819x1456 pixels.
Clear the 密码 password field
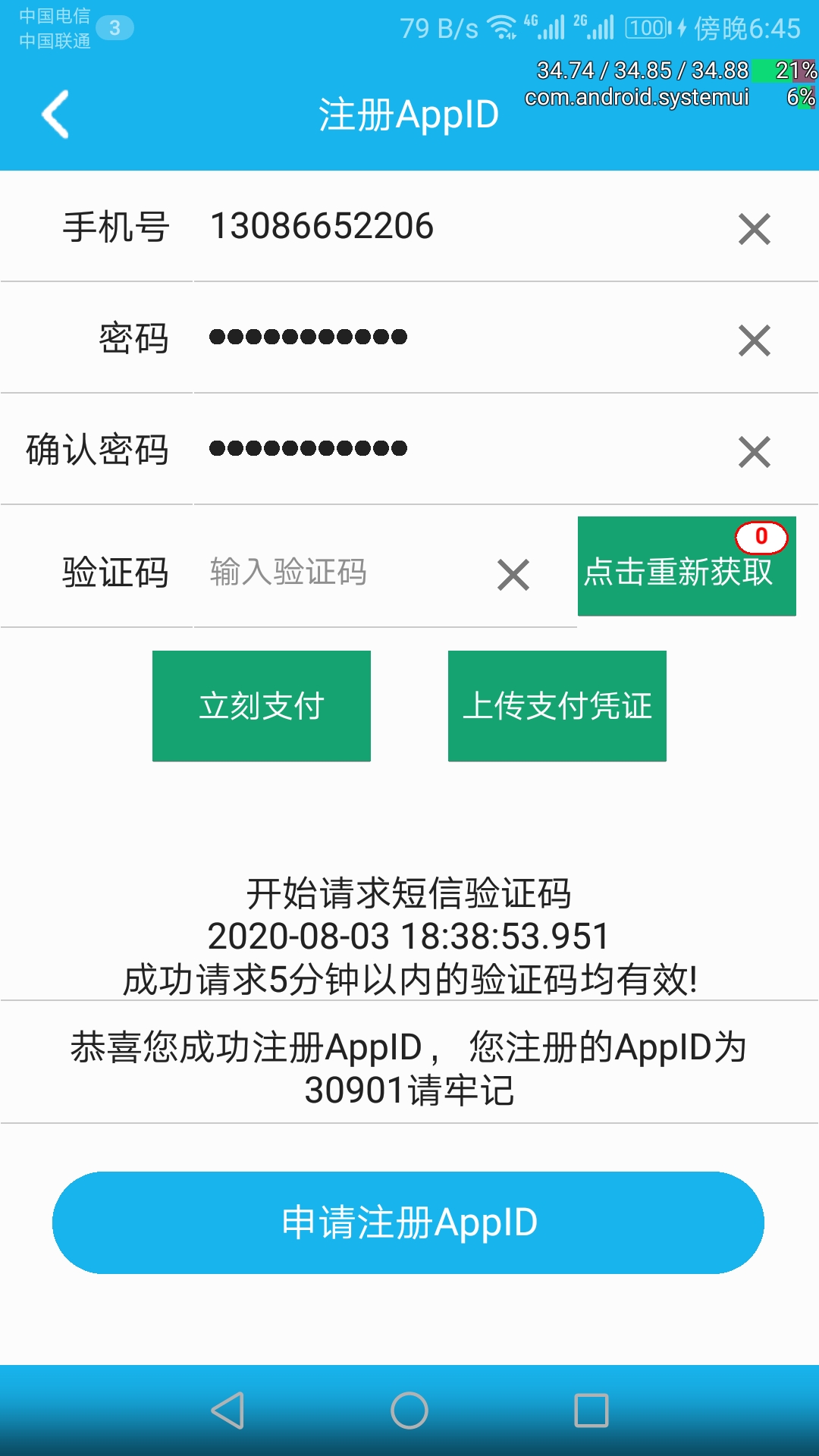(754, 340)
